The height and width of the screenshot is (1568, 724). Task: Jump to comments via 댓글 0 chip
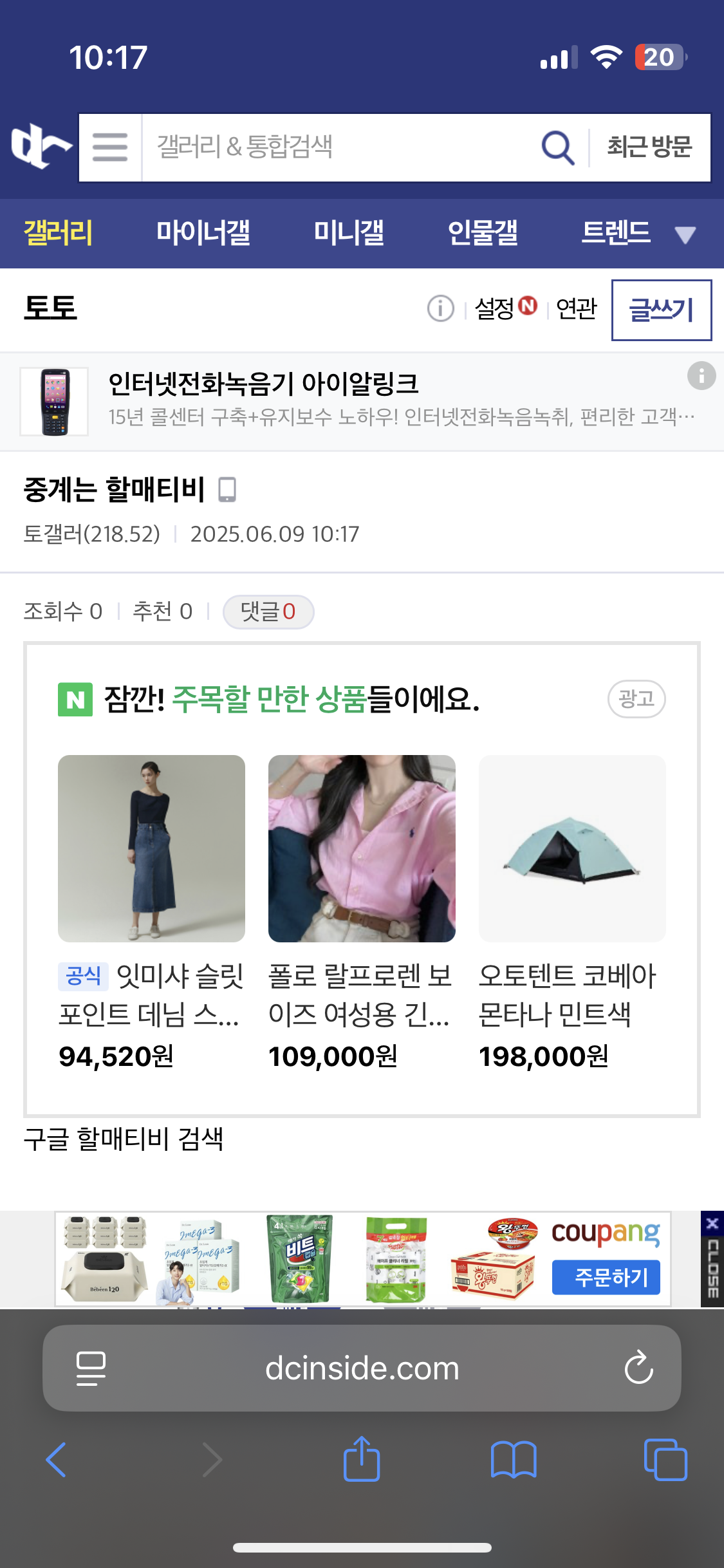pyautogui.click(x=268, y=611)
